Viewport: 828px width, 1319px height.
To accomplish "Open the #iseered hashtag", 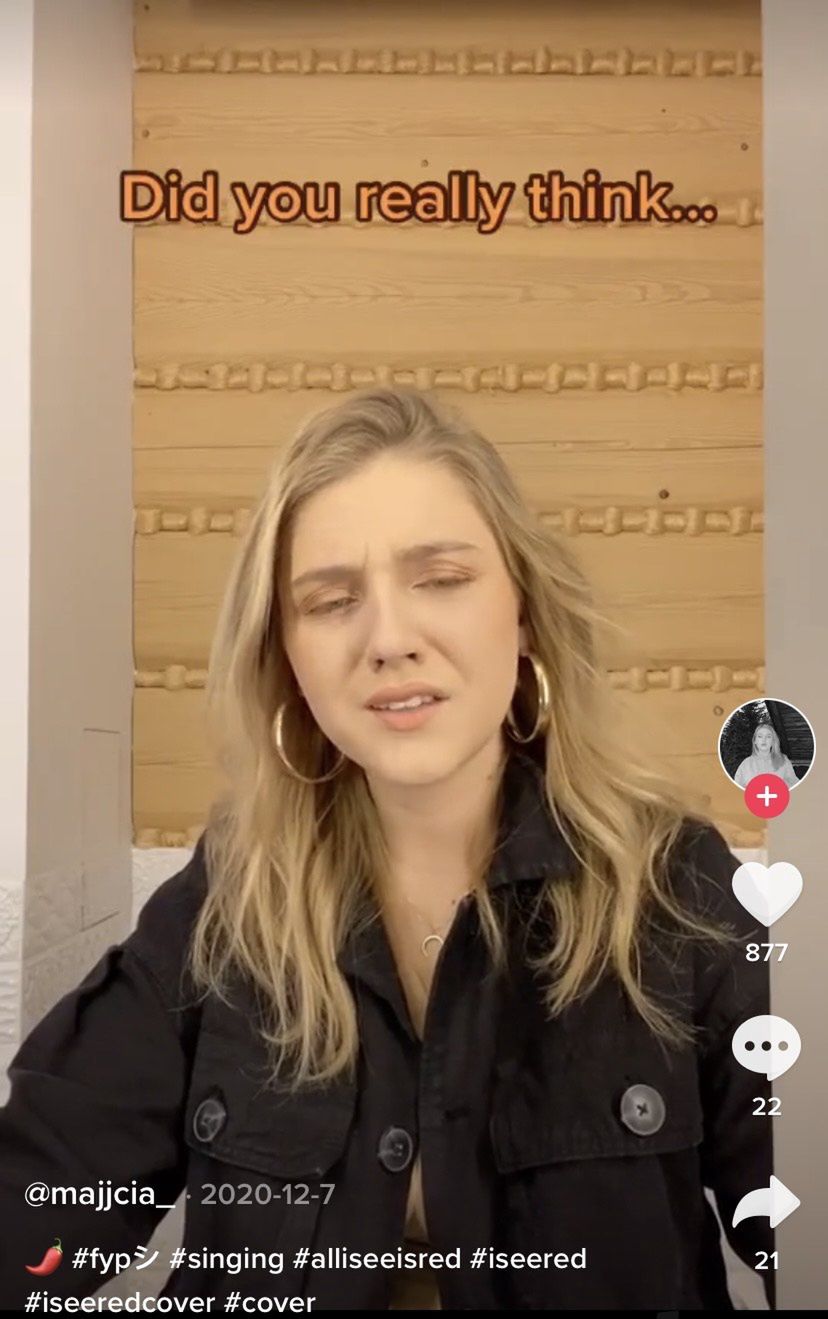I will tap(528, 1258).
